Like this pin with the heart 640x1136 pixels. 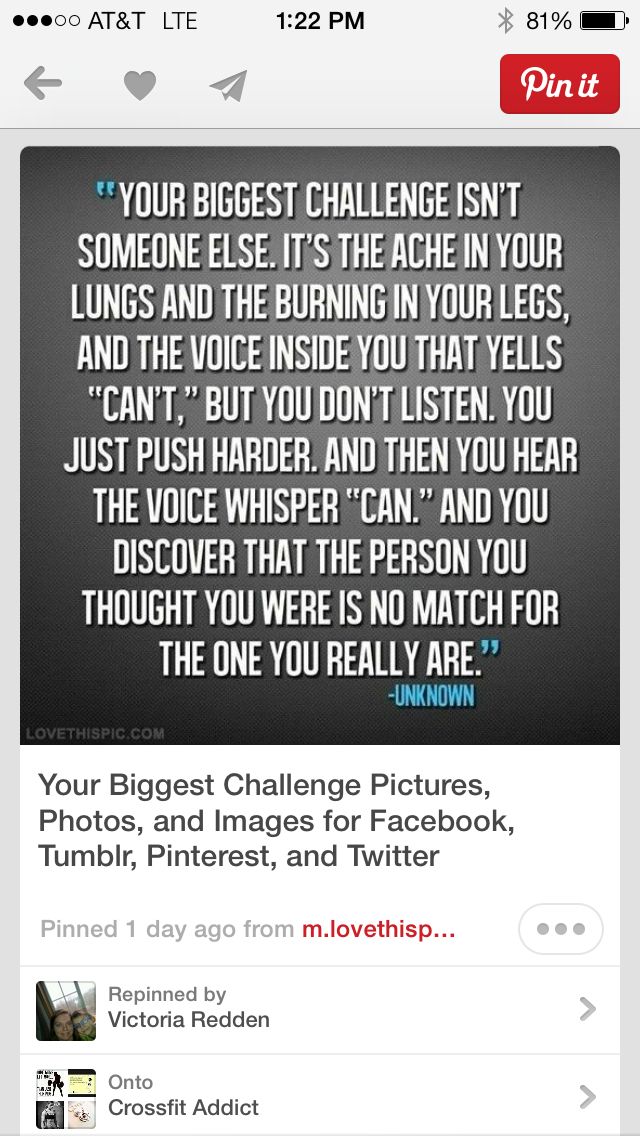(x=139, y=86)
